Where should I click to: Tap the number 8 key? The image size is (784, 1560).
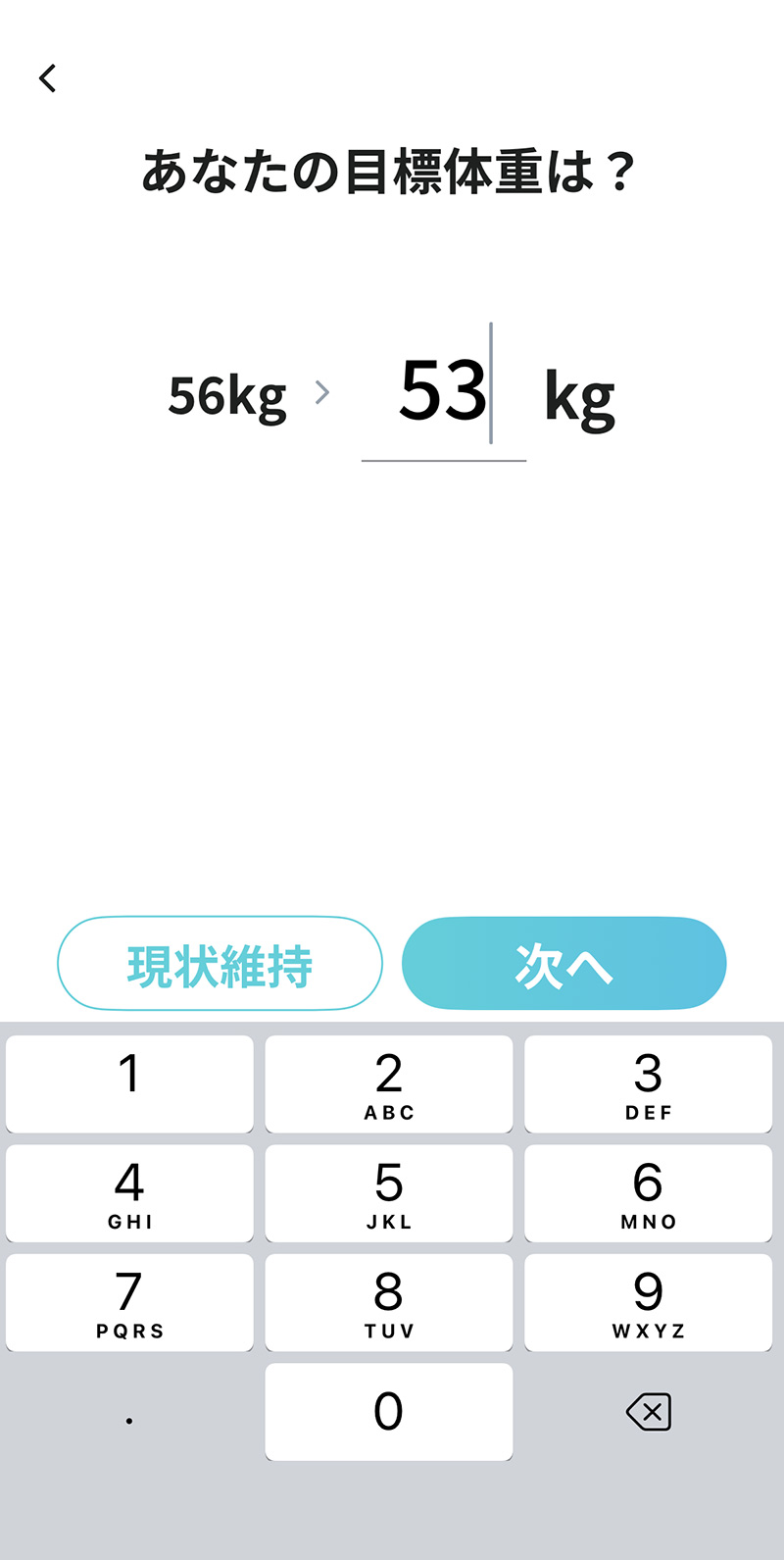(x=388, y=1302)
